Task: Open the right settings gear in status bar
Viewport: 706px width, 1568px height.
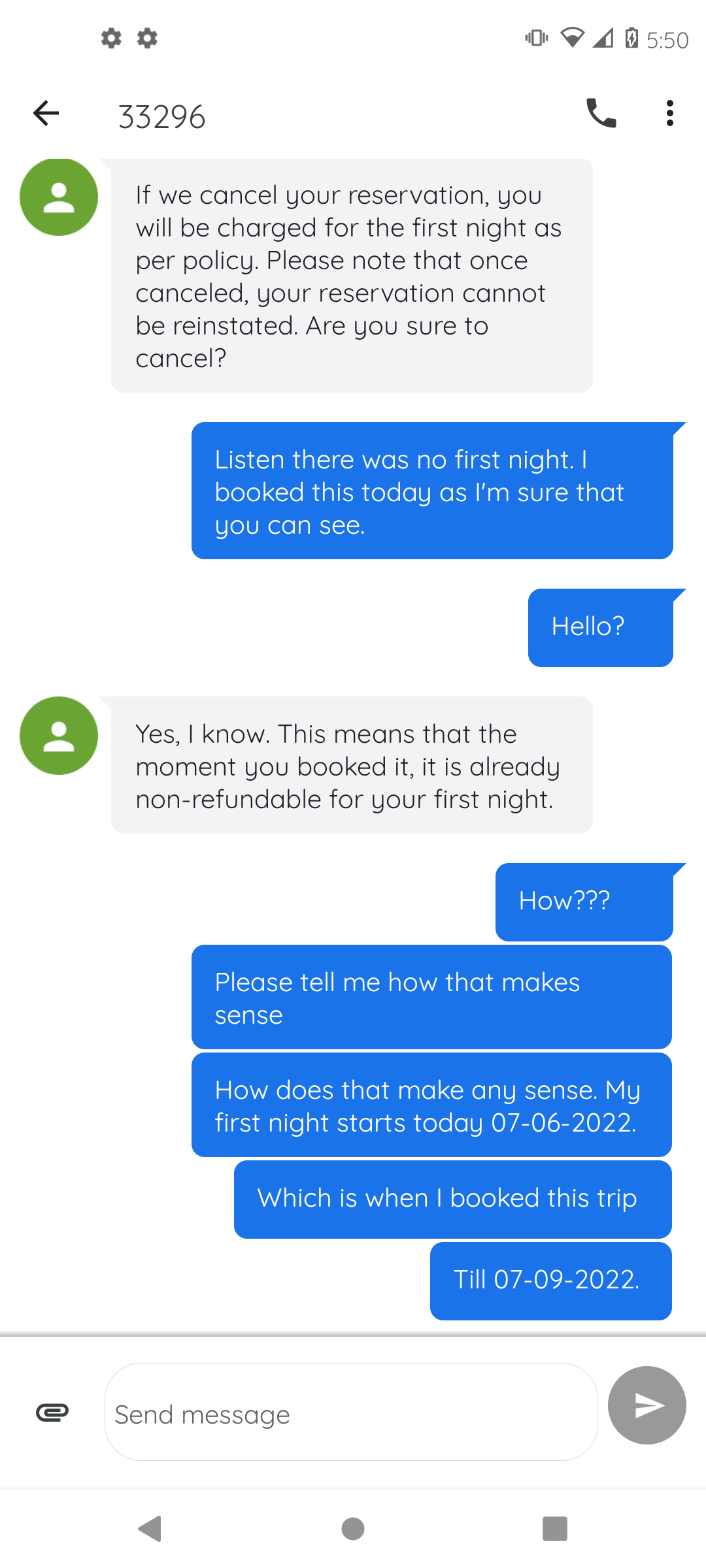Action: click(x=147, y=38)
